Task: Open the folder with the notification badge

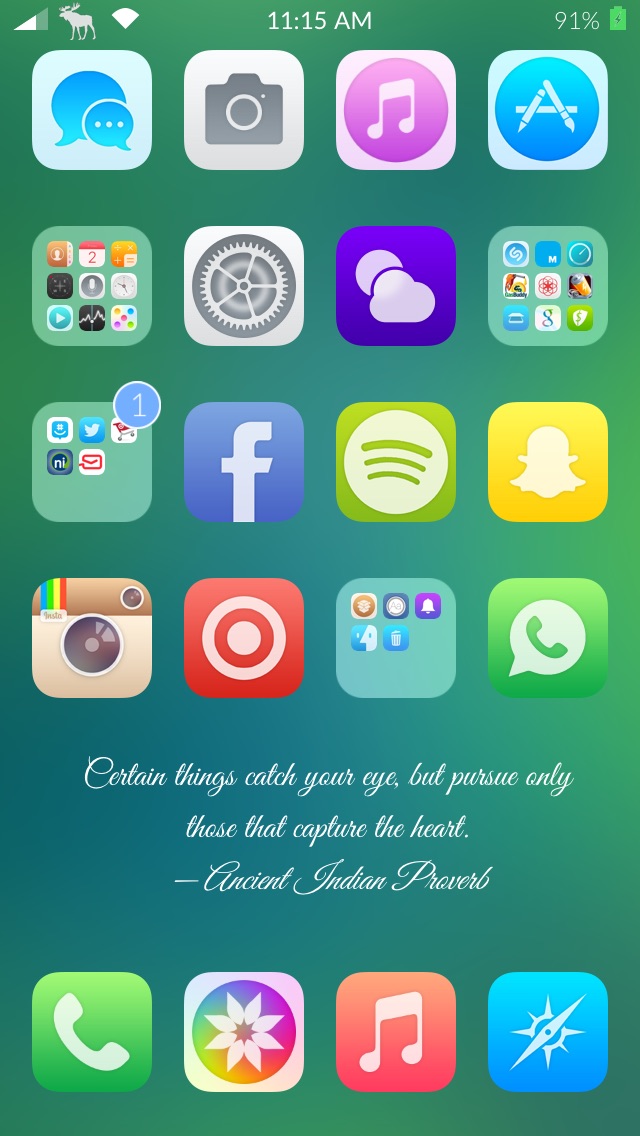Action: coord(92,462)
